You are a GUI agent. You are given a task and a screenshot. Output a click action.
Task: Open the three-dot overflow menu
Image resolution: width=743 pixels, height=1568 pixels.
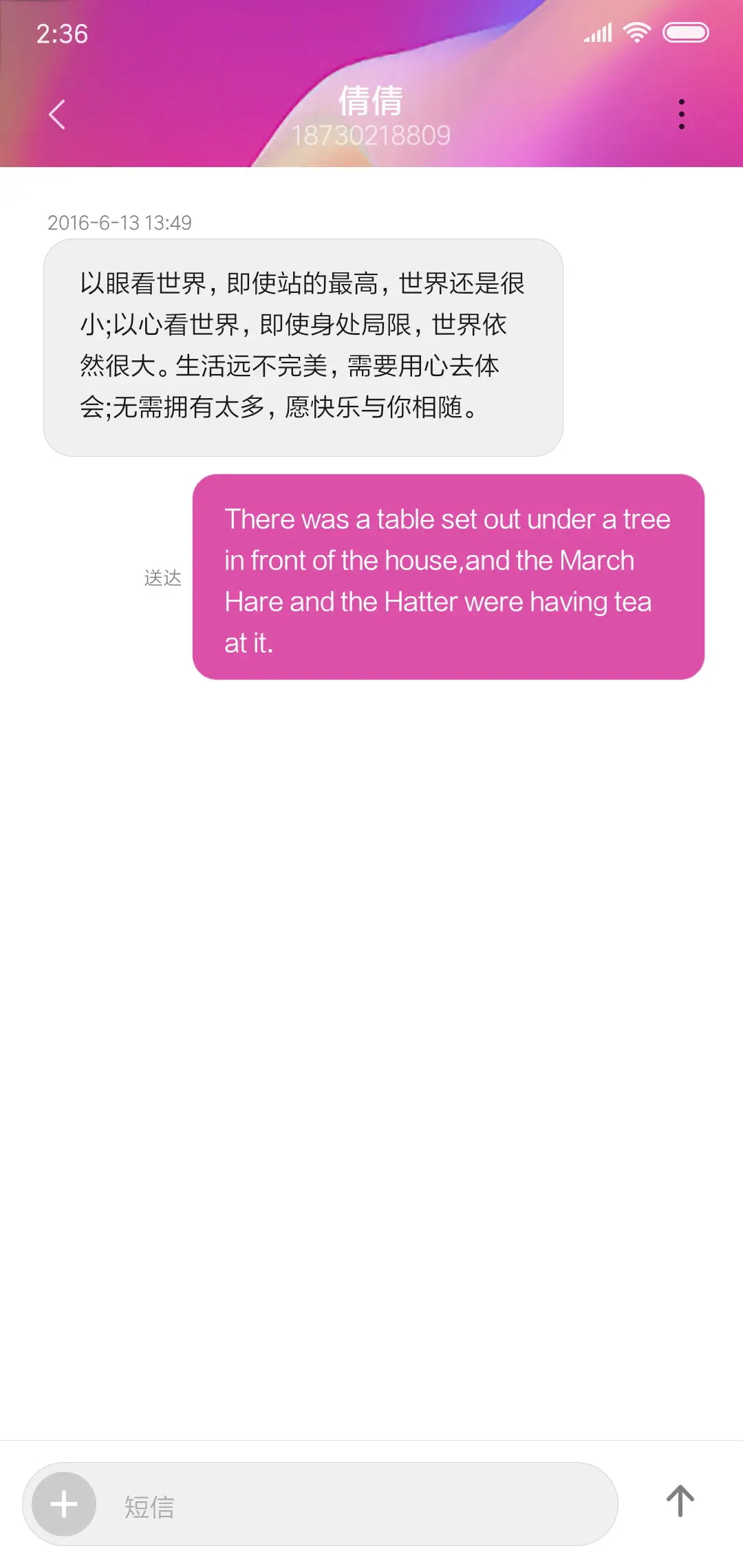[x=681, y=114]
